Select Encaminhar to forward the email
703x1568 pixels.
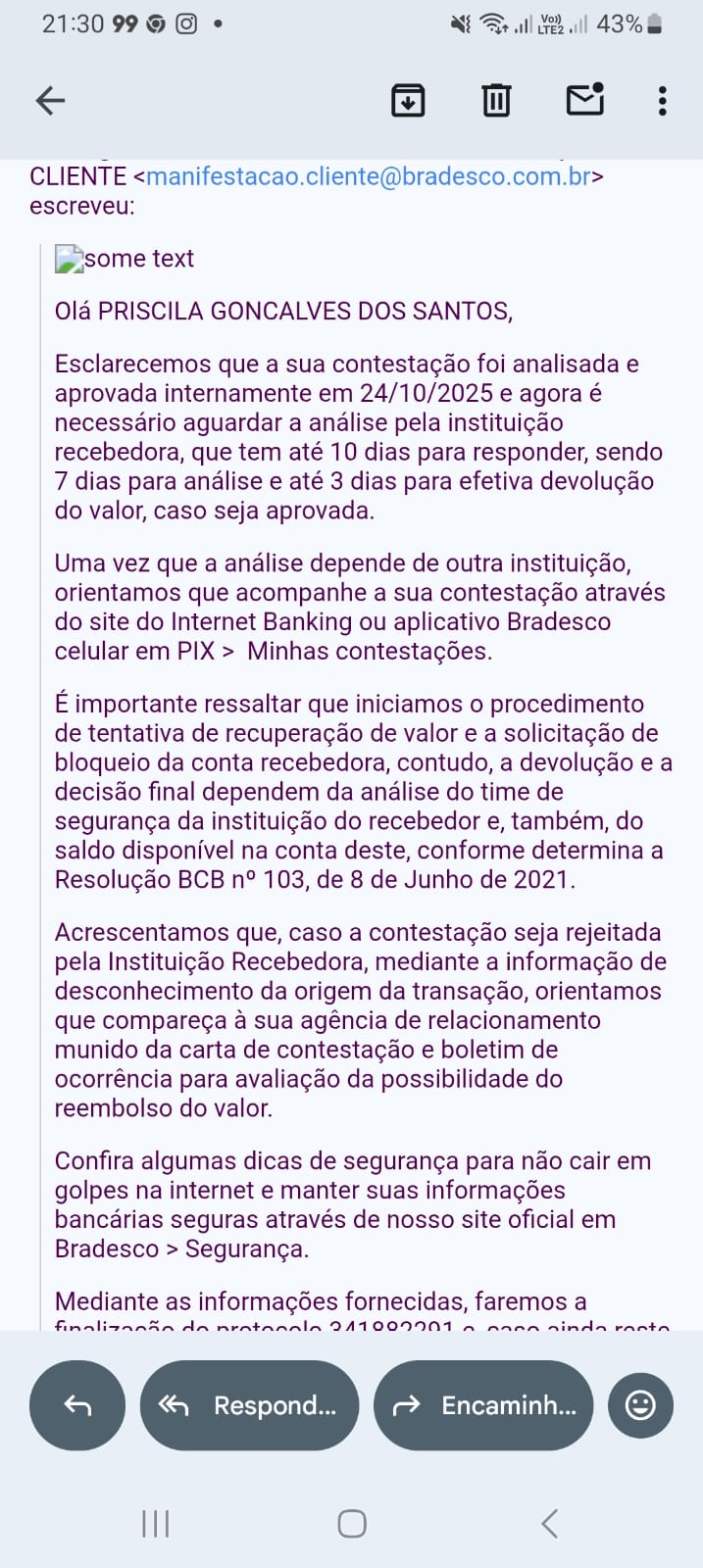click(483, 1405)
